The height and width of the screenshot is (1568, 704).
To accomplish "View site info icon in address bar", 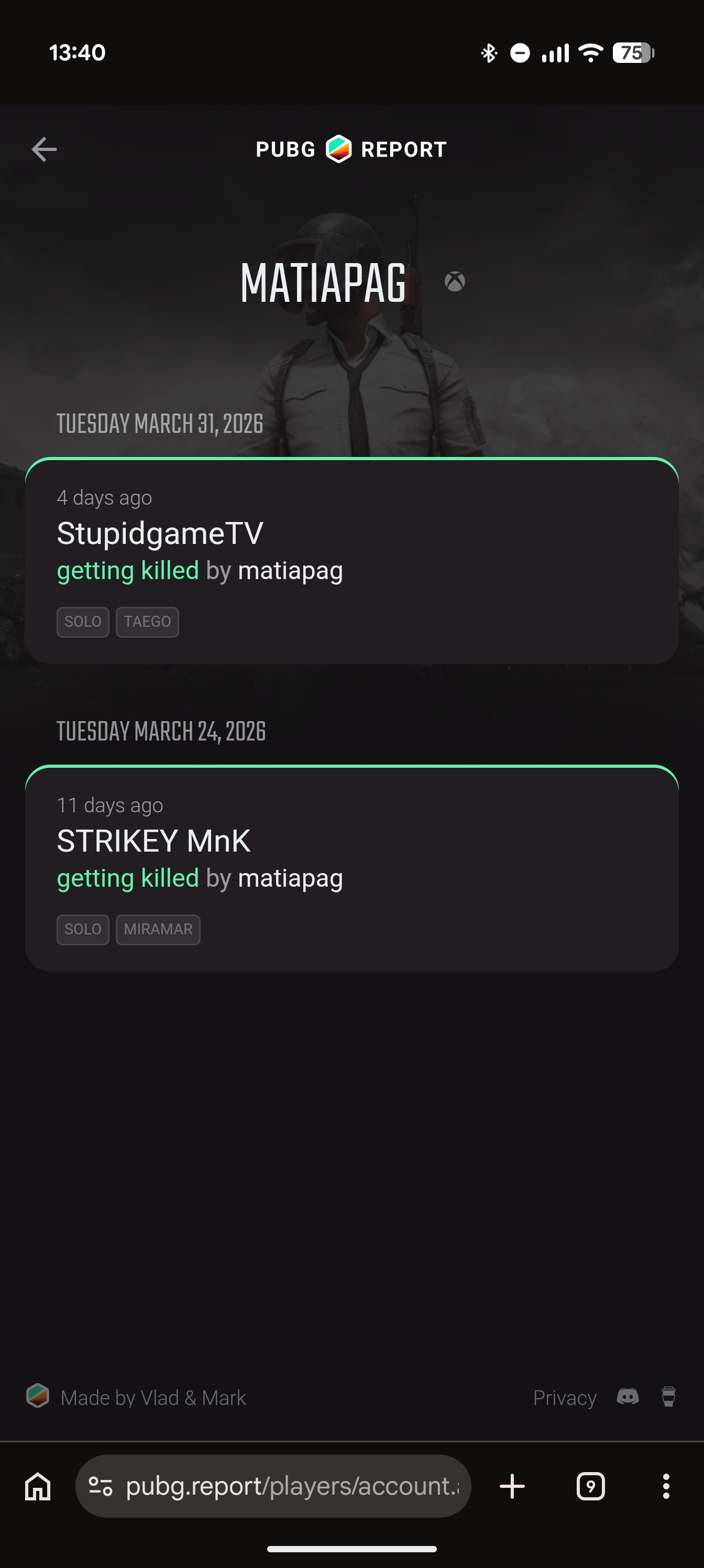I will pos(101,1486).
